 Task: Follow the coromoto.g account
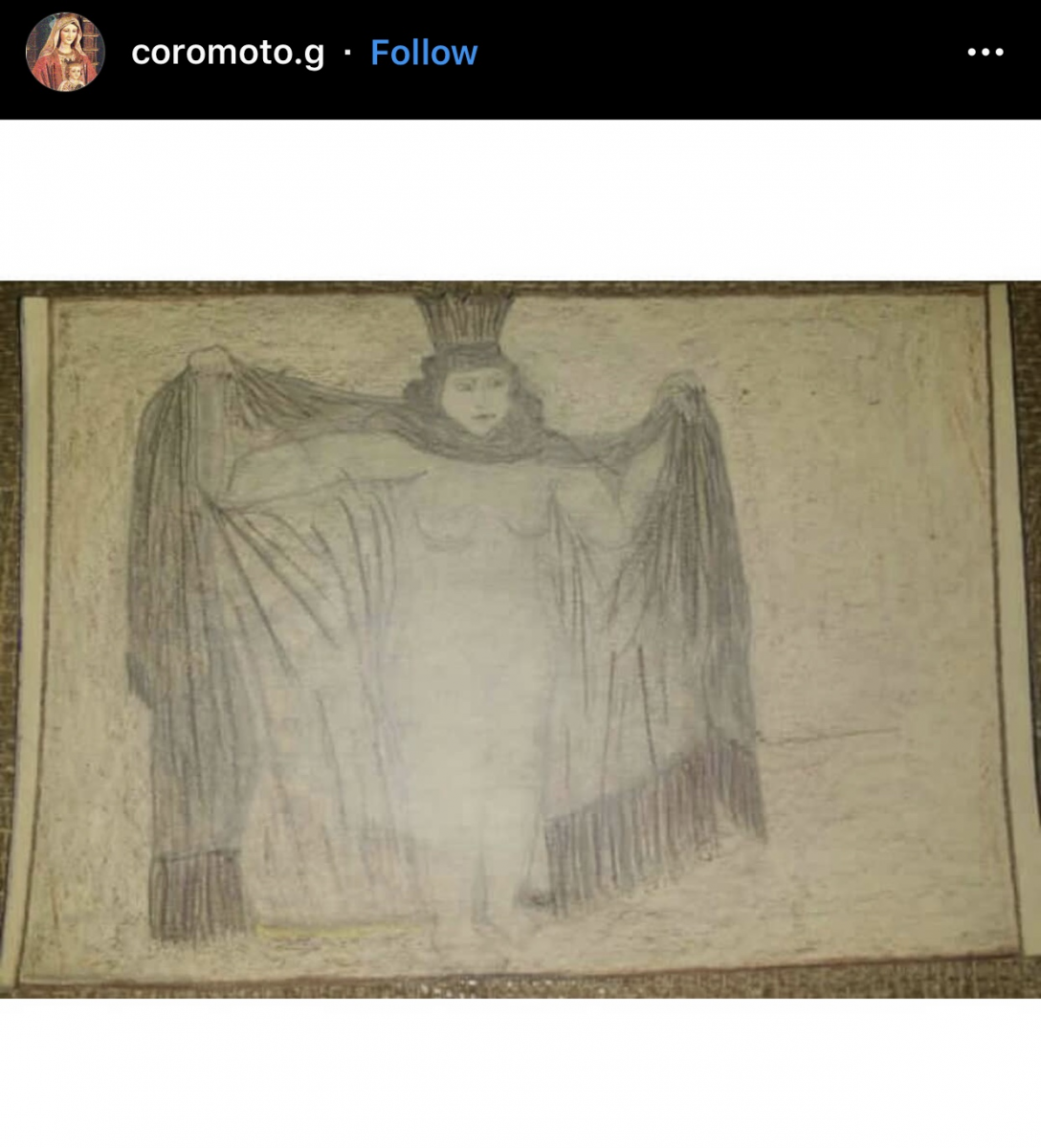click(x=424, y=53)
